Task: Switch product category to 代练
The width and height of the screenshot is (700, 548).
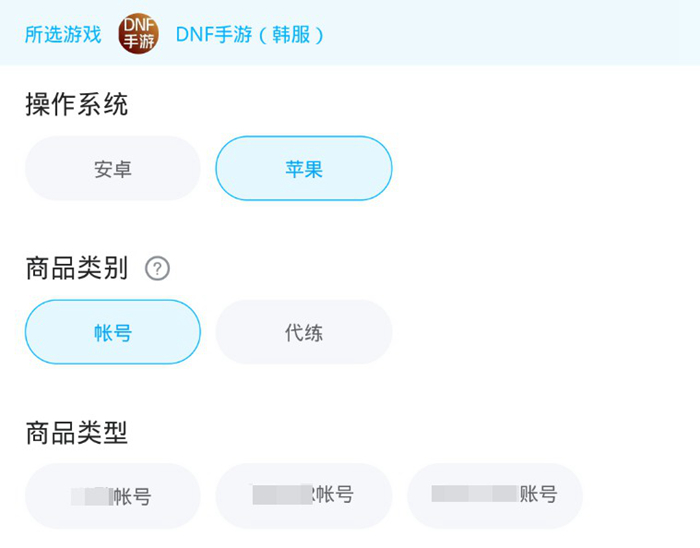Action: coord(304,332)
